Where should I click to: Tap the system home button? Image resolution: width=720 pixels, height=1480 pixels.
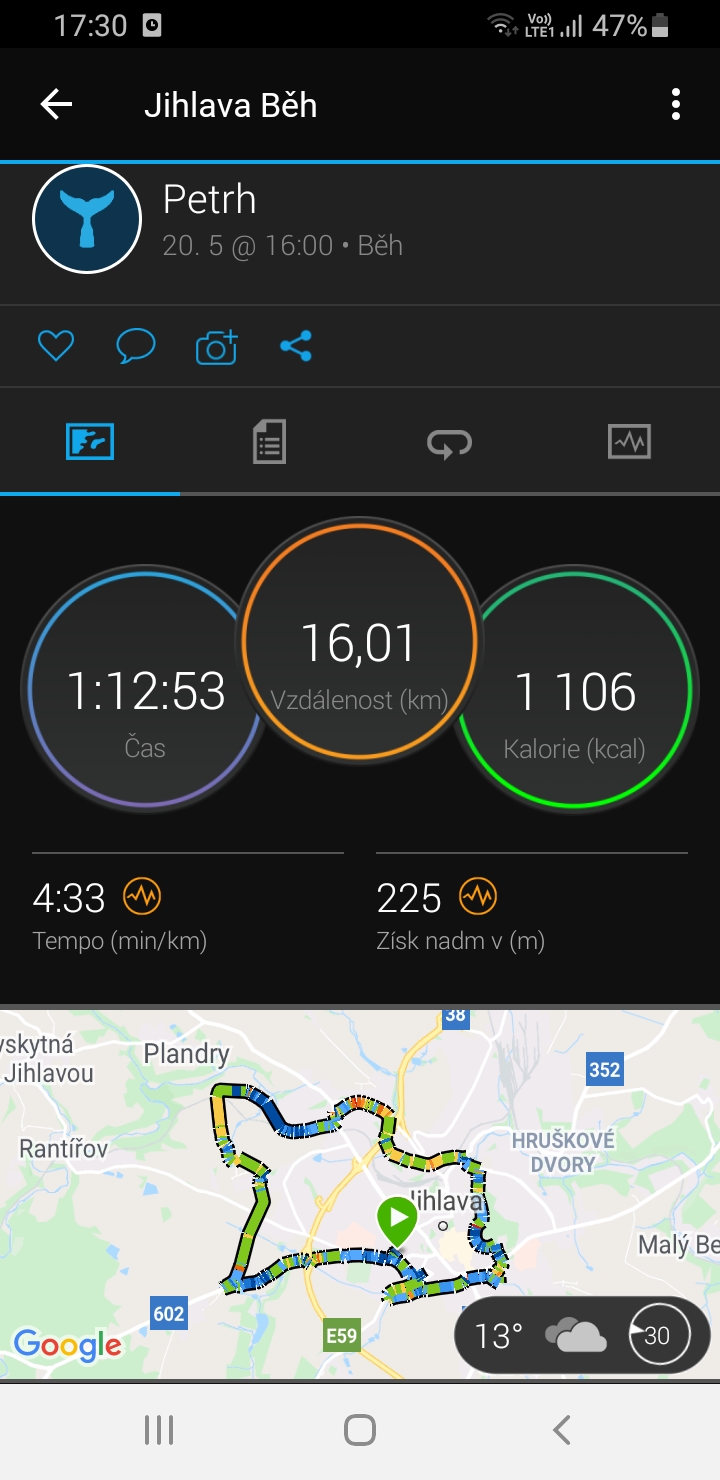pos(360,1430)
